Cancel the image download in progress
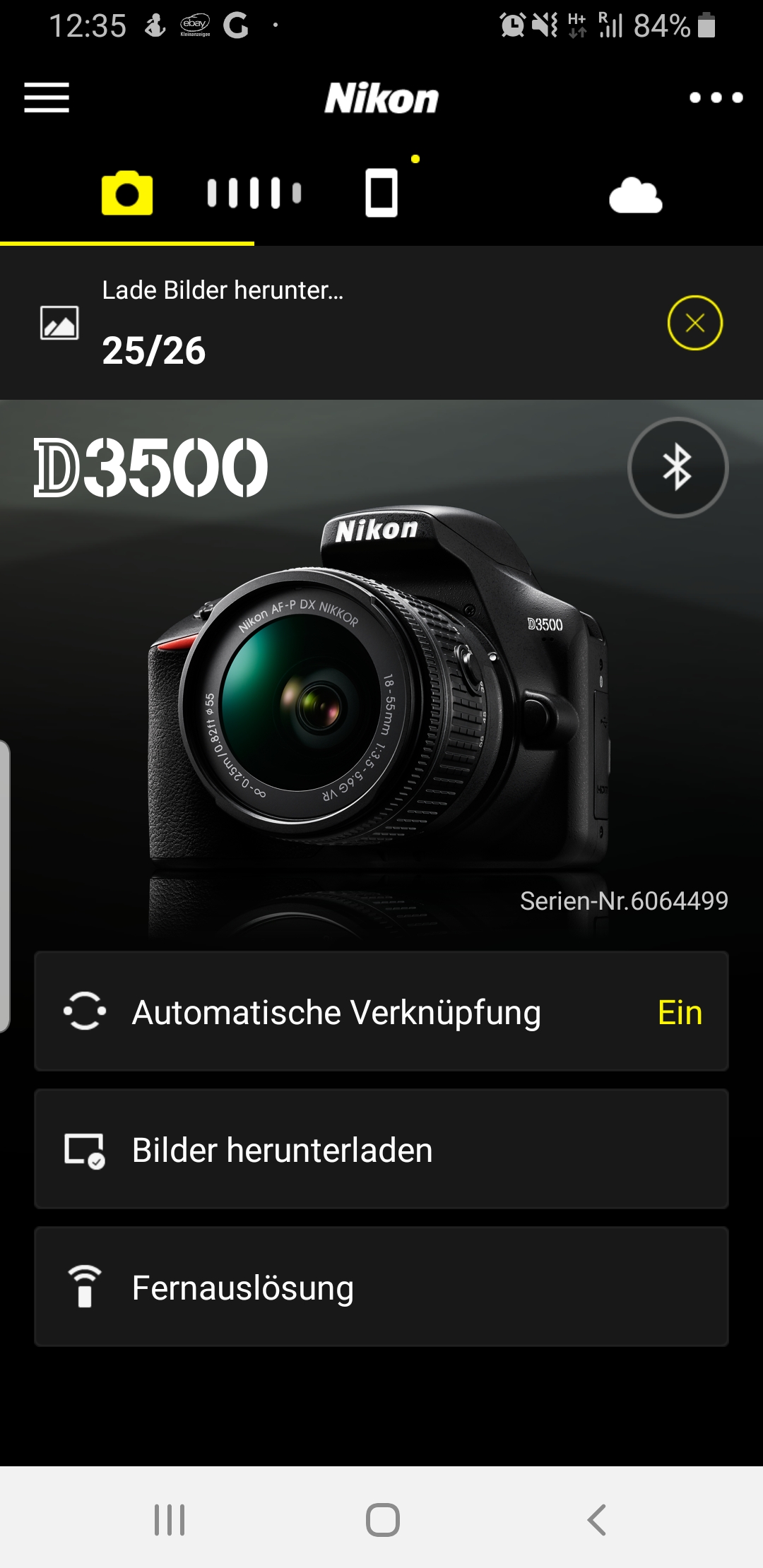 pos(694,323)
